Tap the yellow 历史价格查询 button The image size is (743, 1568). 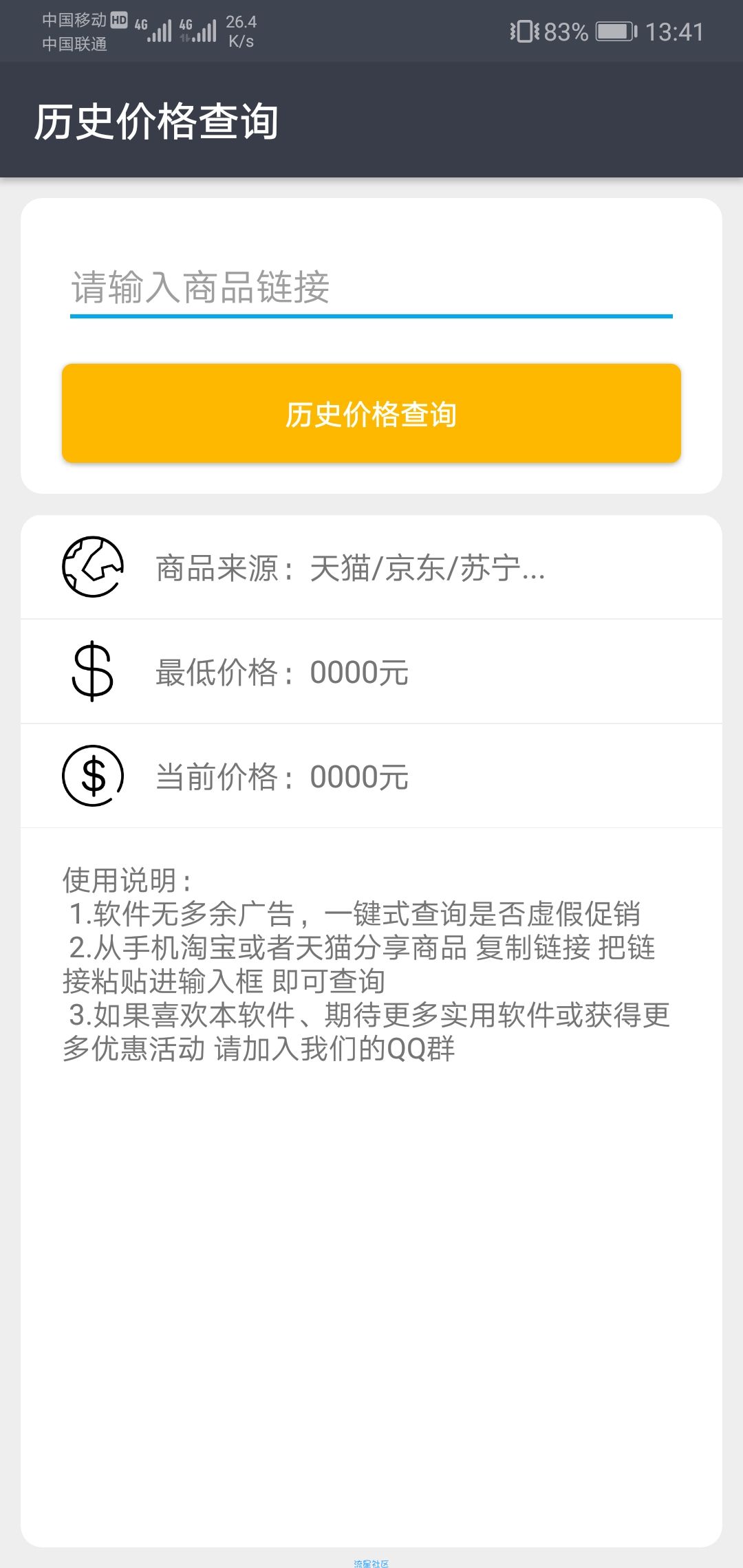tap(371, 413)
